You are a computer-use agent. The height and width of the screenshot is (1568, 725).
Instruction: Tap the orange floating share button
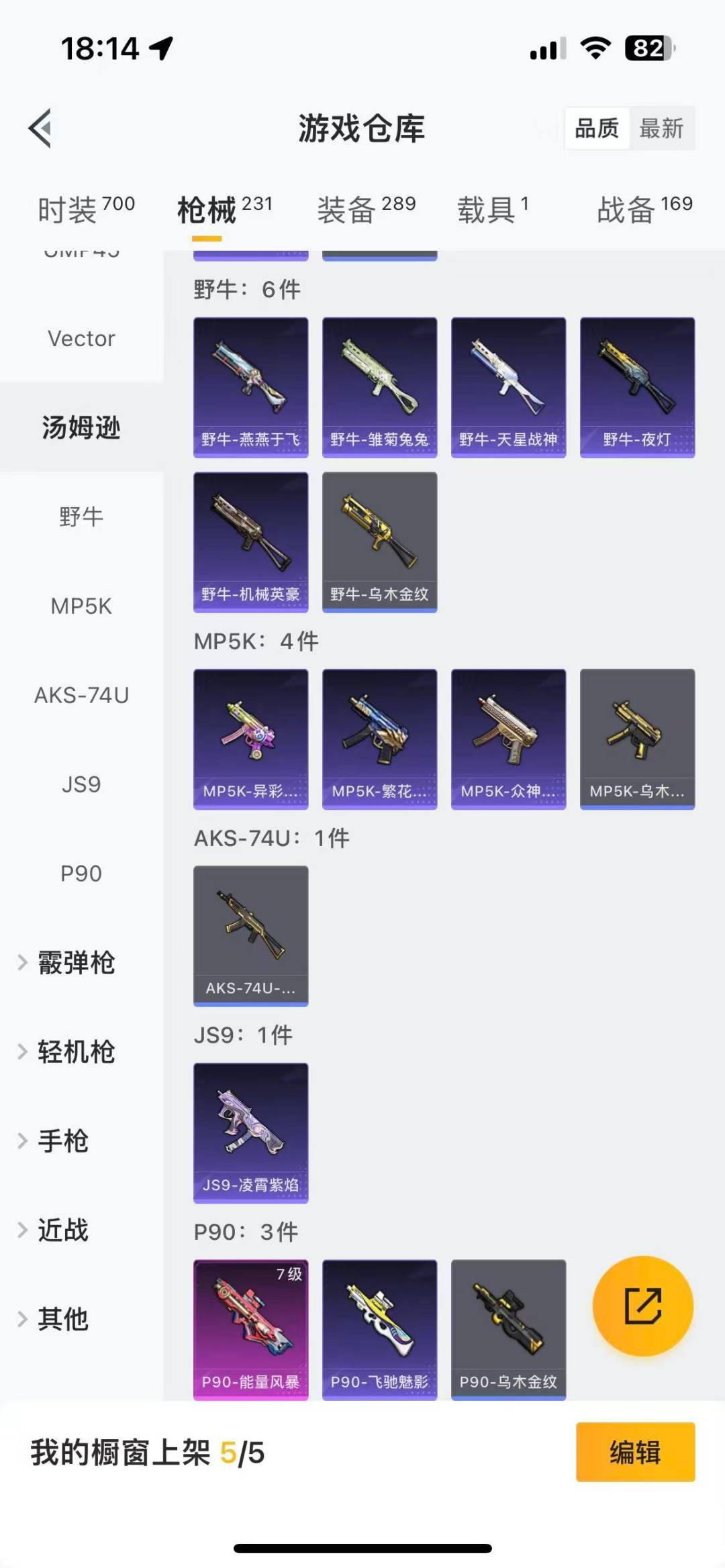pyautogui.click(x=642, y=1306)
